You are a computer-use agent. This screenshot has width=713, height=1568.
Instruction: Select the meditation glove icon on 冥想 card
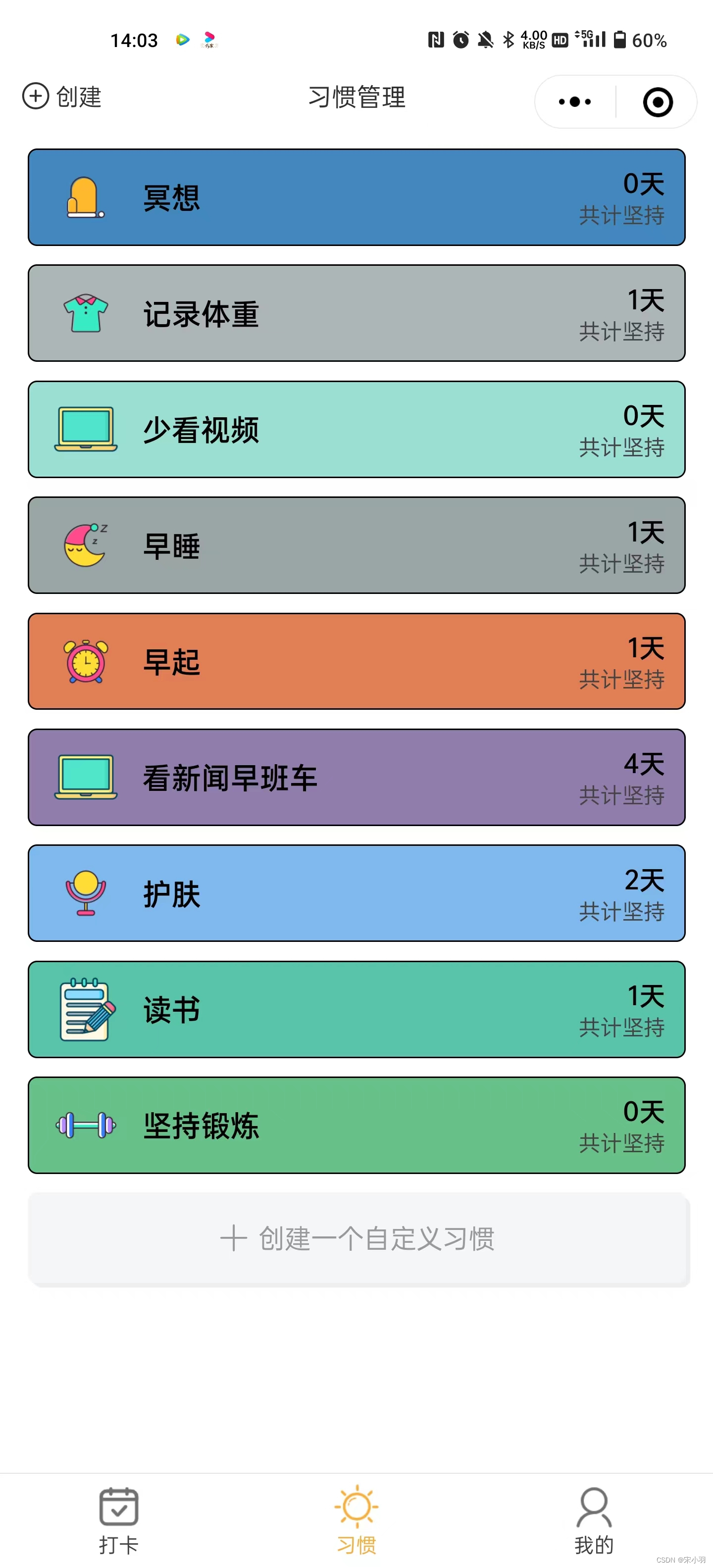pyautogui.click(x=85, y=196)
